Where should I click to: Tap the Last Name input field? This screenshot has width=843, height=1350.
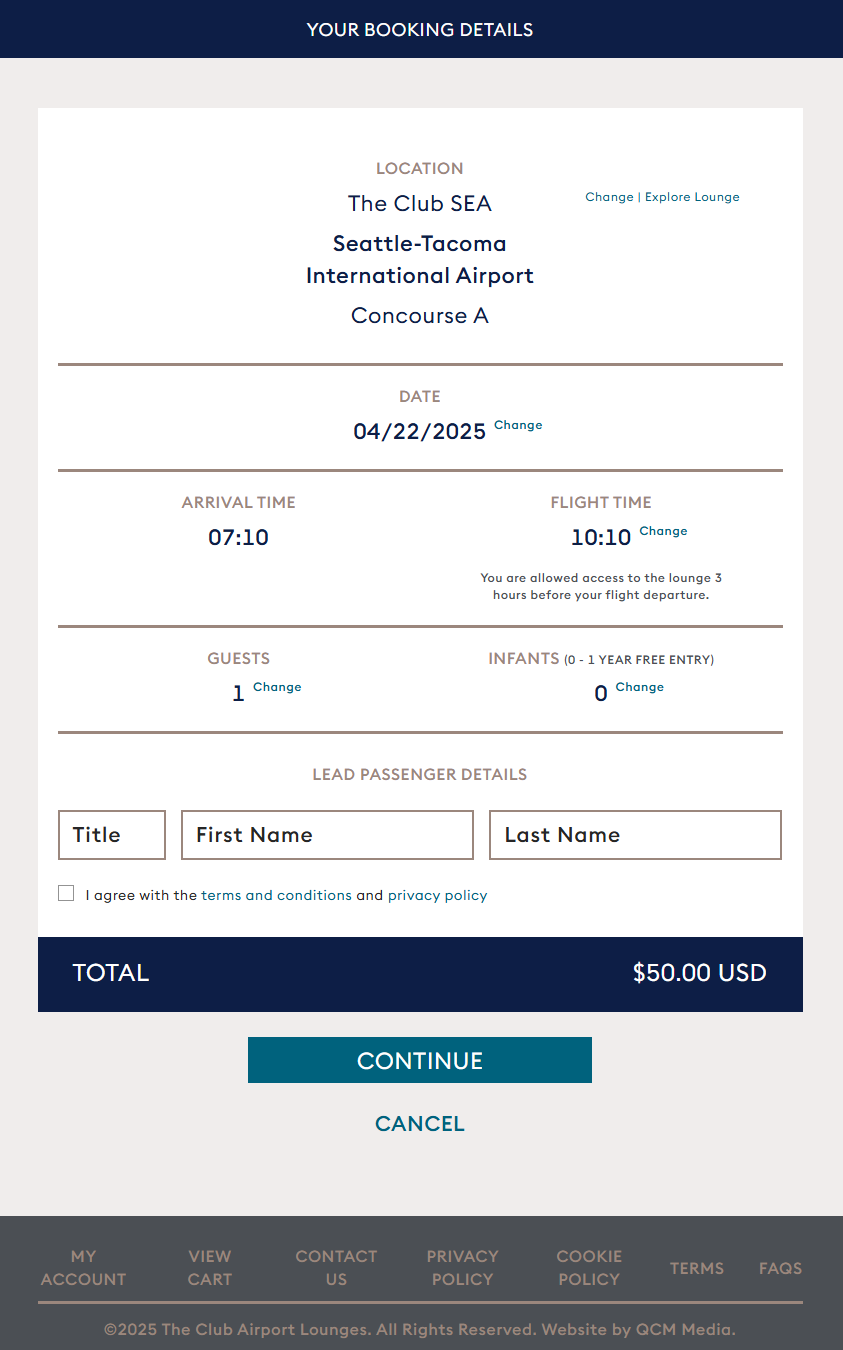635,835
